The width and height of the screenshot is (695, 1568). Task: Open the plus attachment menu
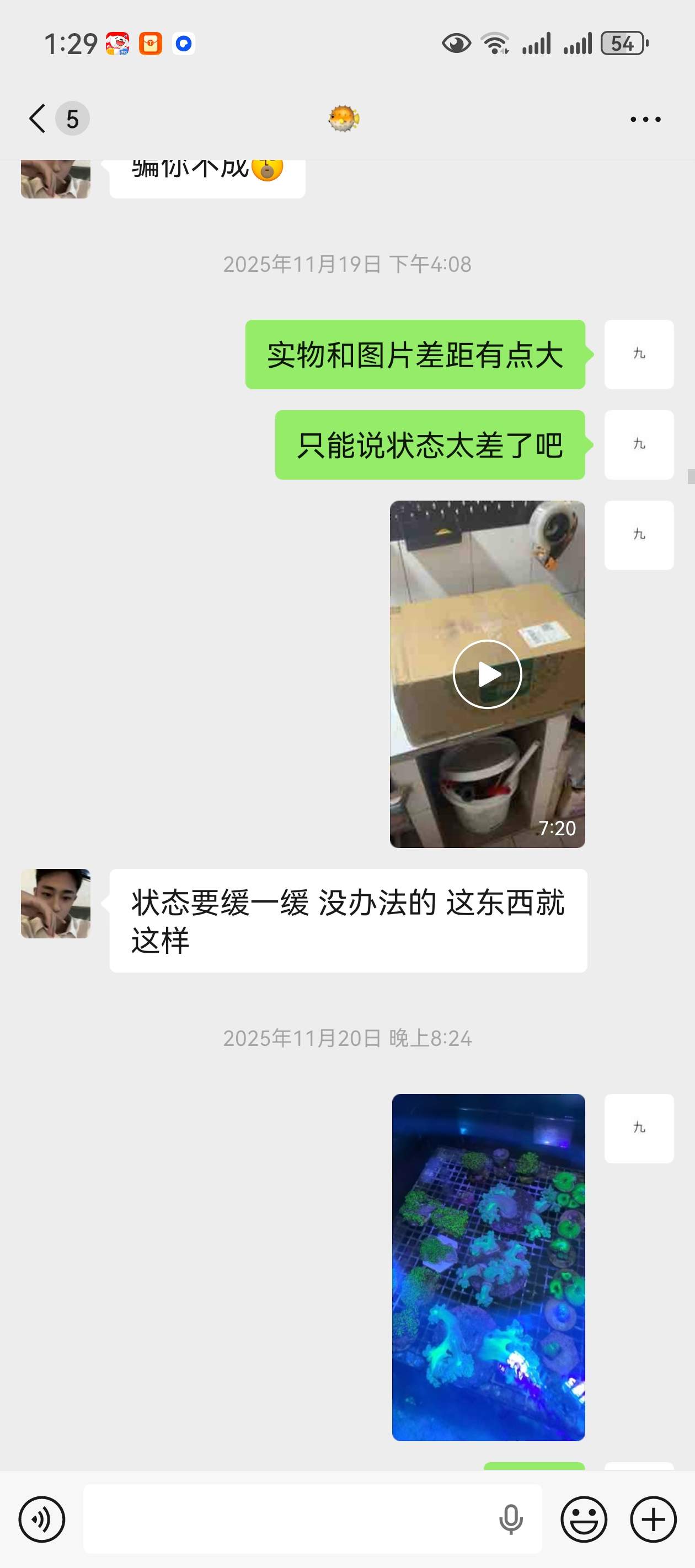tap(653, 1519)
